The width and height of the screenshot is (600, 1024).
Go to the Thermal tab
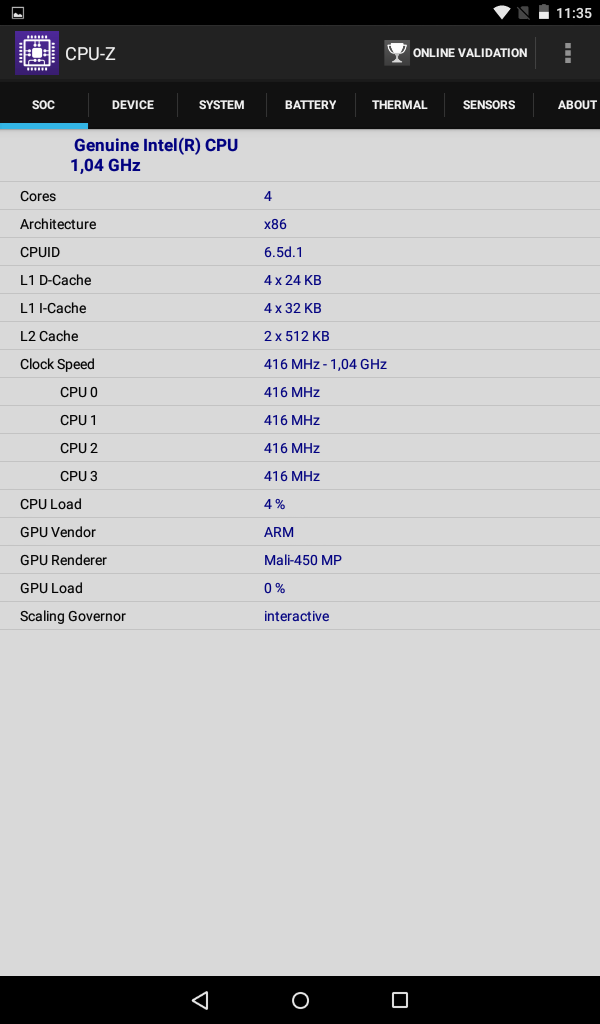[399, 105]
